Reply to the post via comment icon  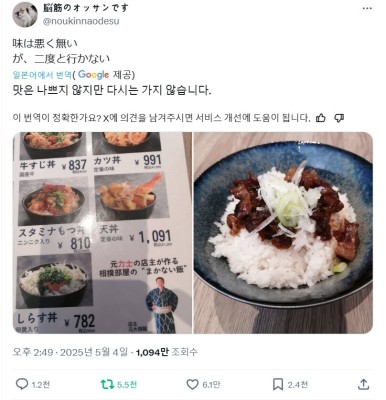click(x=22, y=384)
